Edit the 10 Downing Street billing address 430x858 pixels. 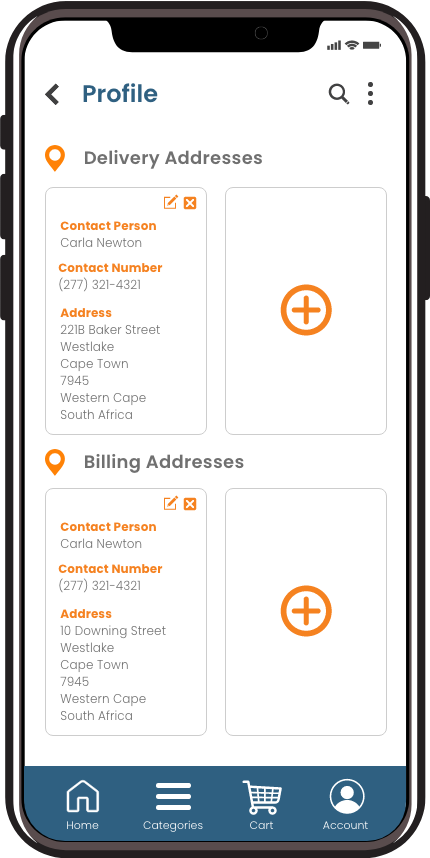coord(171,503)
